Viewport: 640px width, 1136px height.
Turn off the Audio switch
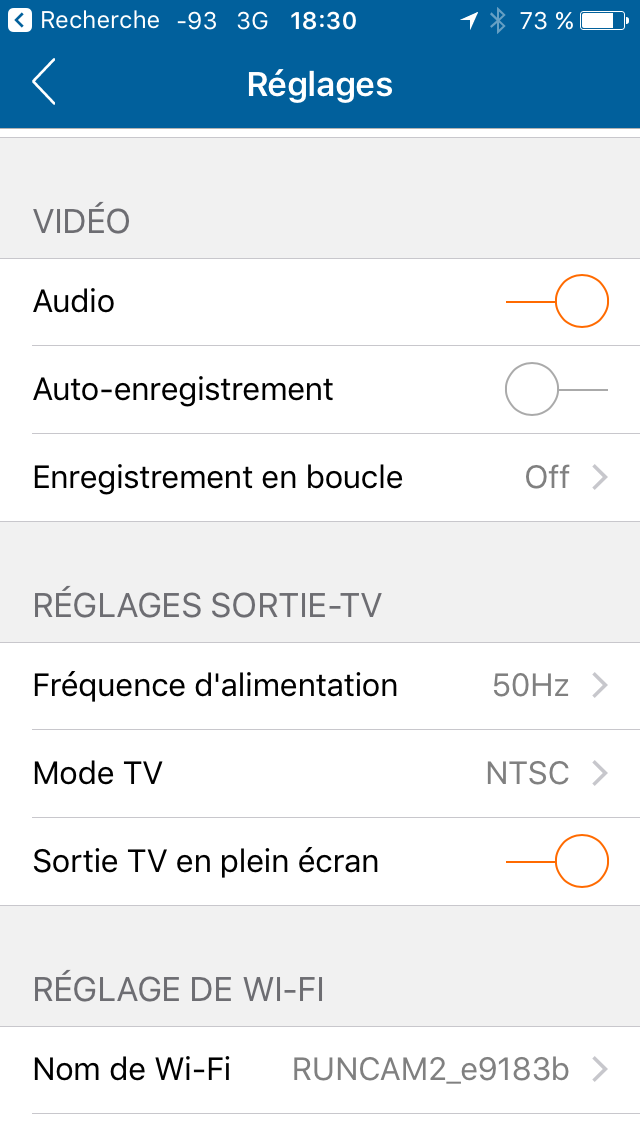[557, 301]
